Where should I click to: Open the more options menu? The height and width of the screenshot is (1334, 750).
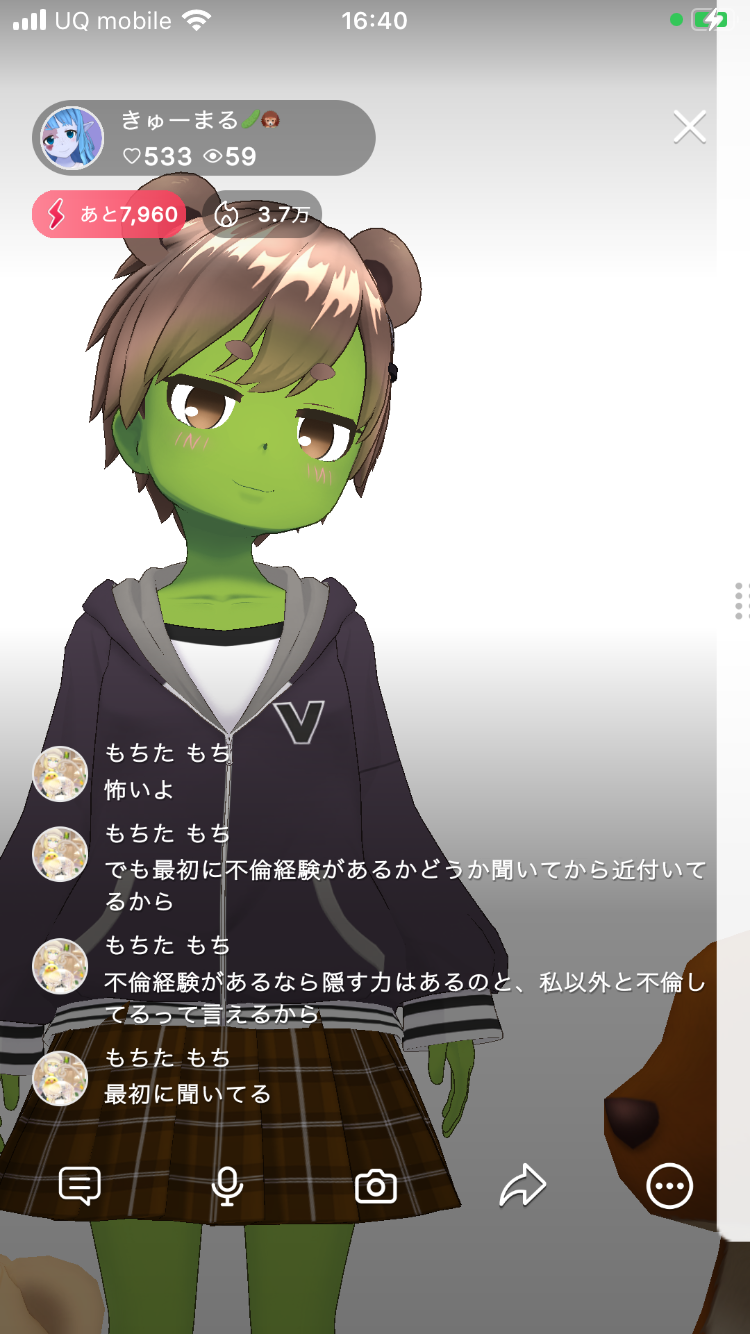click(669, 1186)
